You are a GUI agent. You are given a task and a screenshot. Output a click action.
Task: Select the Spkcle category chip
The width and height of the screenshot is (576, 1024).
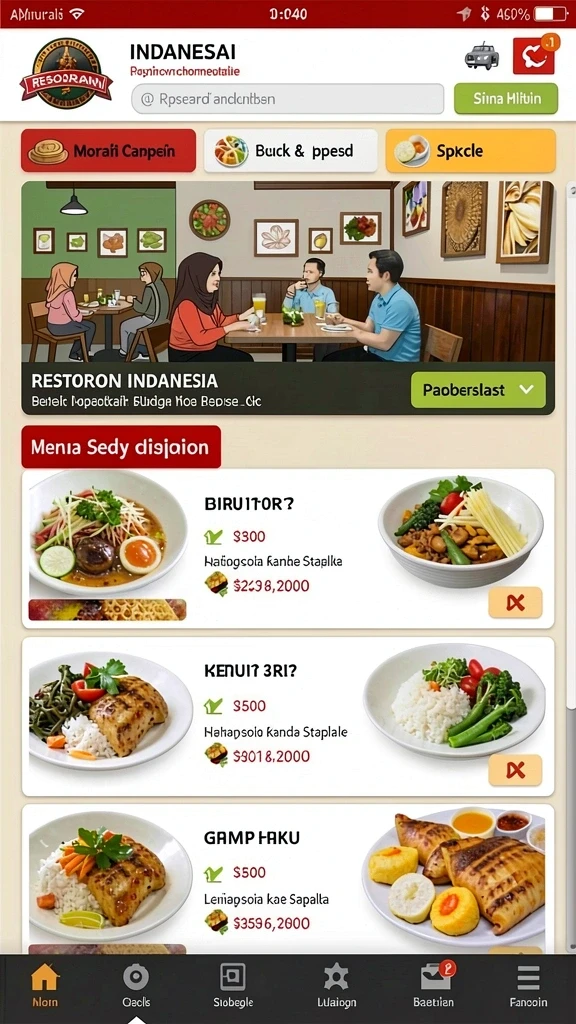tap(471, 151)
